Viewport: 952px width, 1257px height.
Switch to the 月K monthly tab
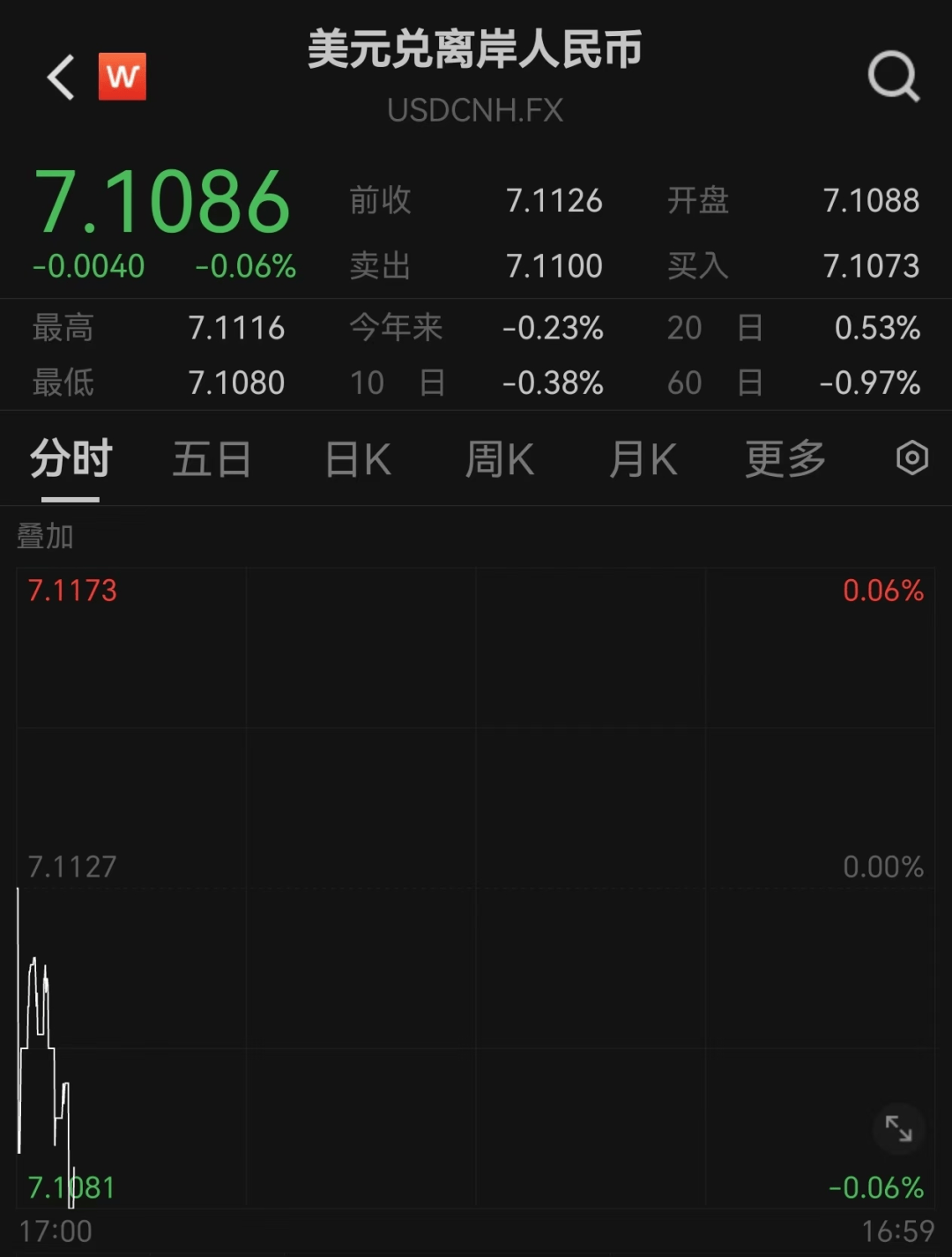tap(643, 458)
